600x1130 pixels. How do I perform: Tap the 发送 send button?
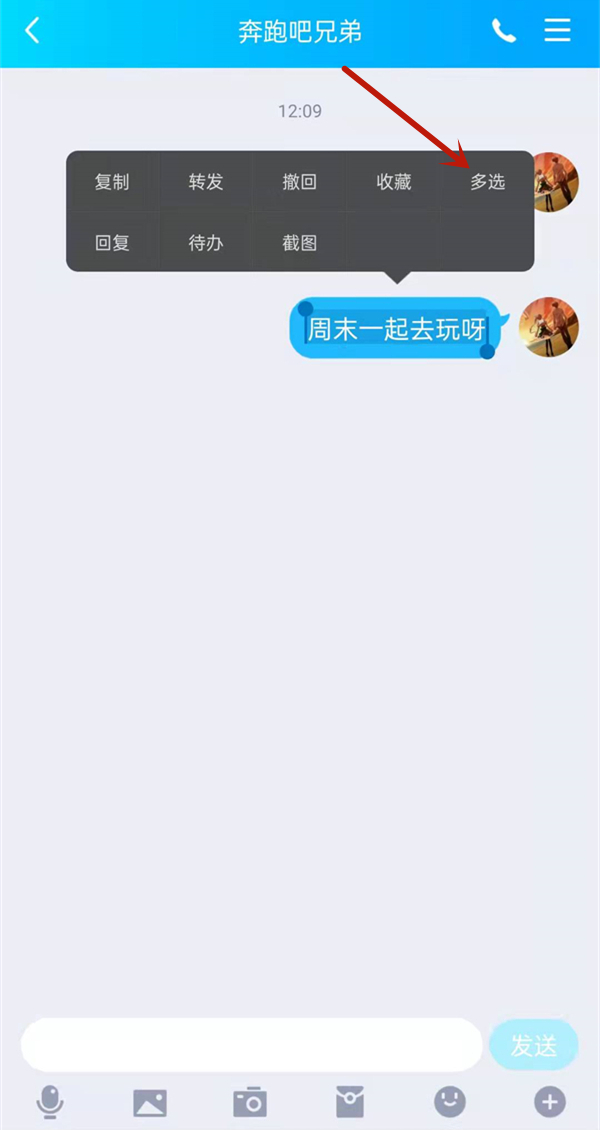[534, 1046]
